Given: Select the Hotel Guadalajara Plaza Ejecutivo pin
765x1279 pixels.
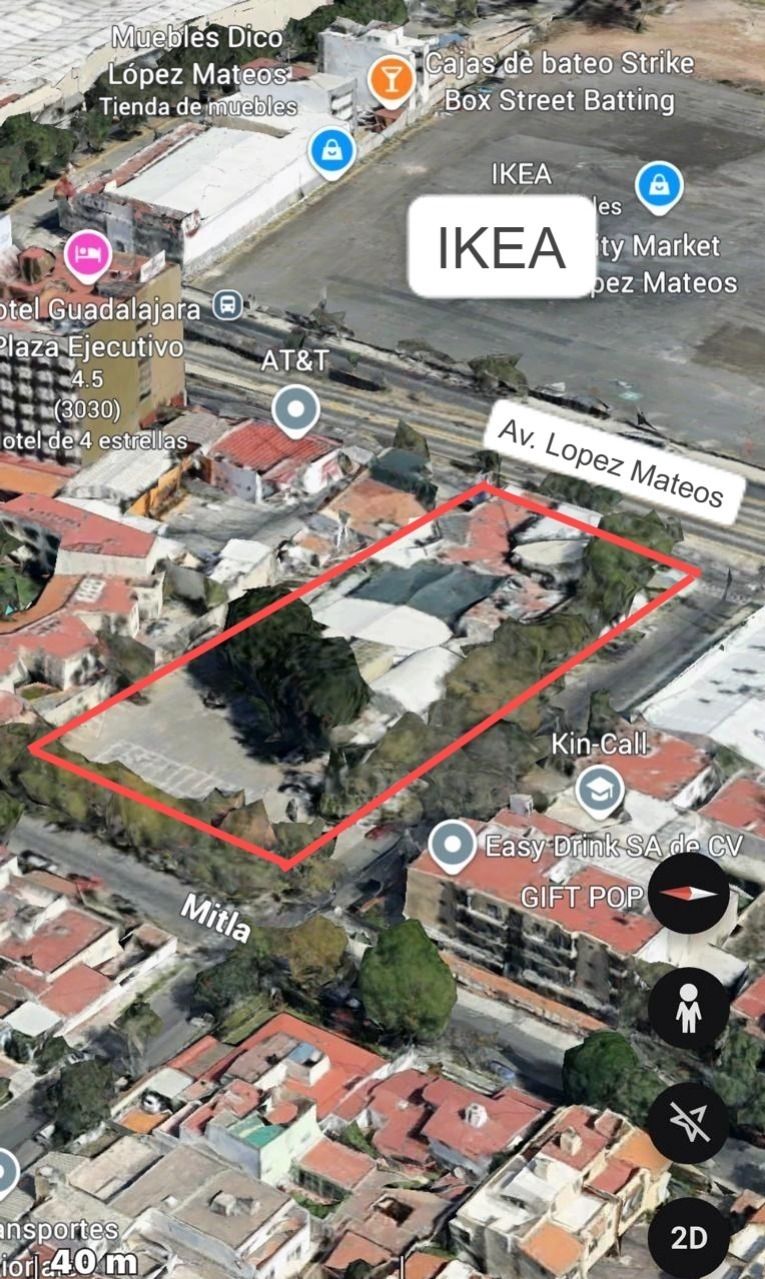Looking at the screenshot, I should coord(88,253).
